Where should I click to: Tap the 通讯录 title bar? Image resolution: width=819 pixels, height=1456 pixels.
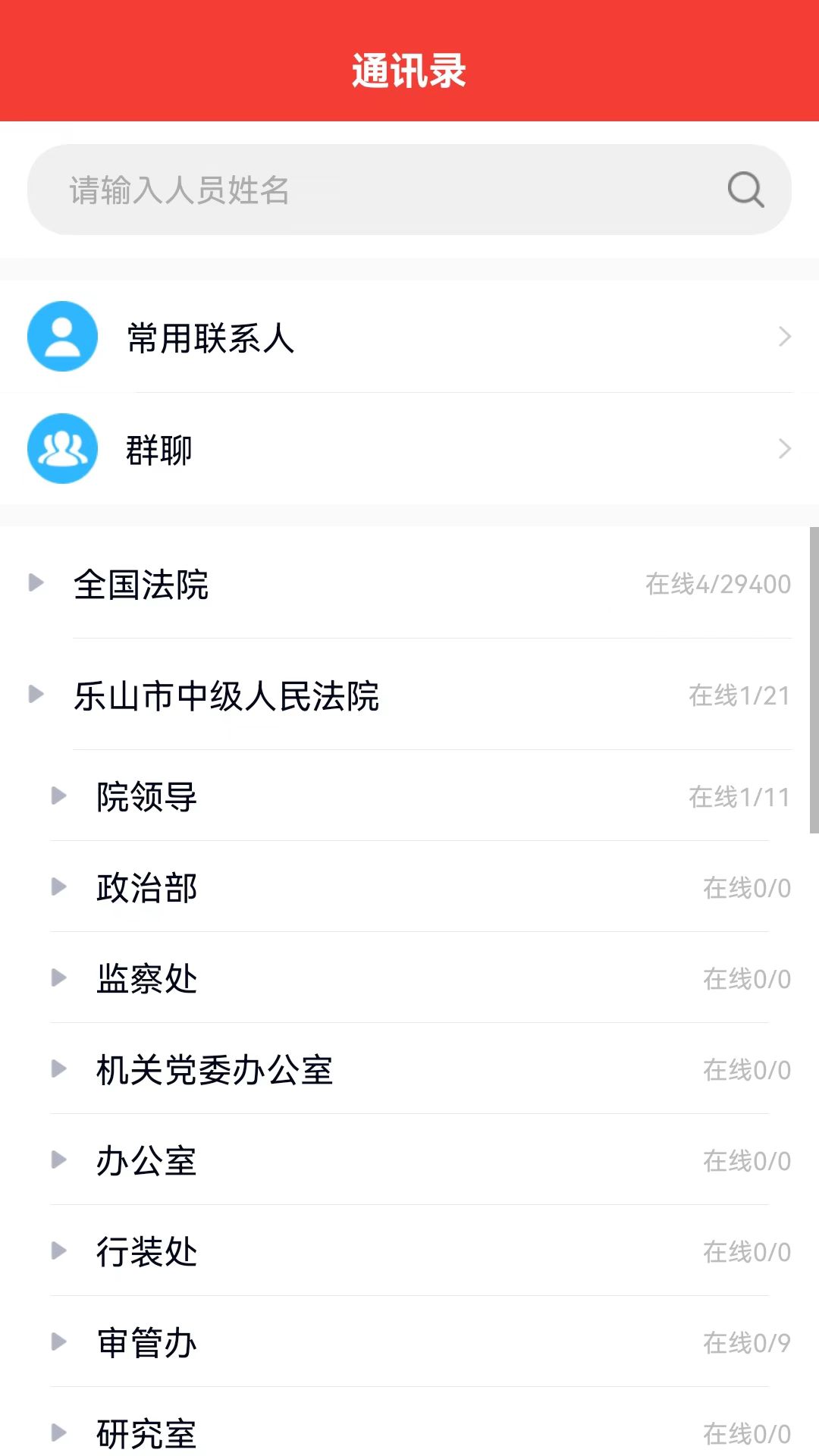pyautogui.click(x=409, y=72)
